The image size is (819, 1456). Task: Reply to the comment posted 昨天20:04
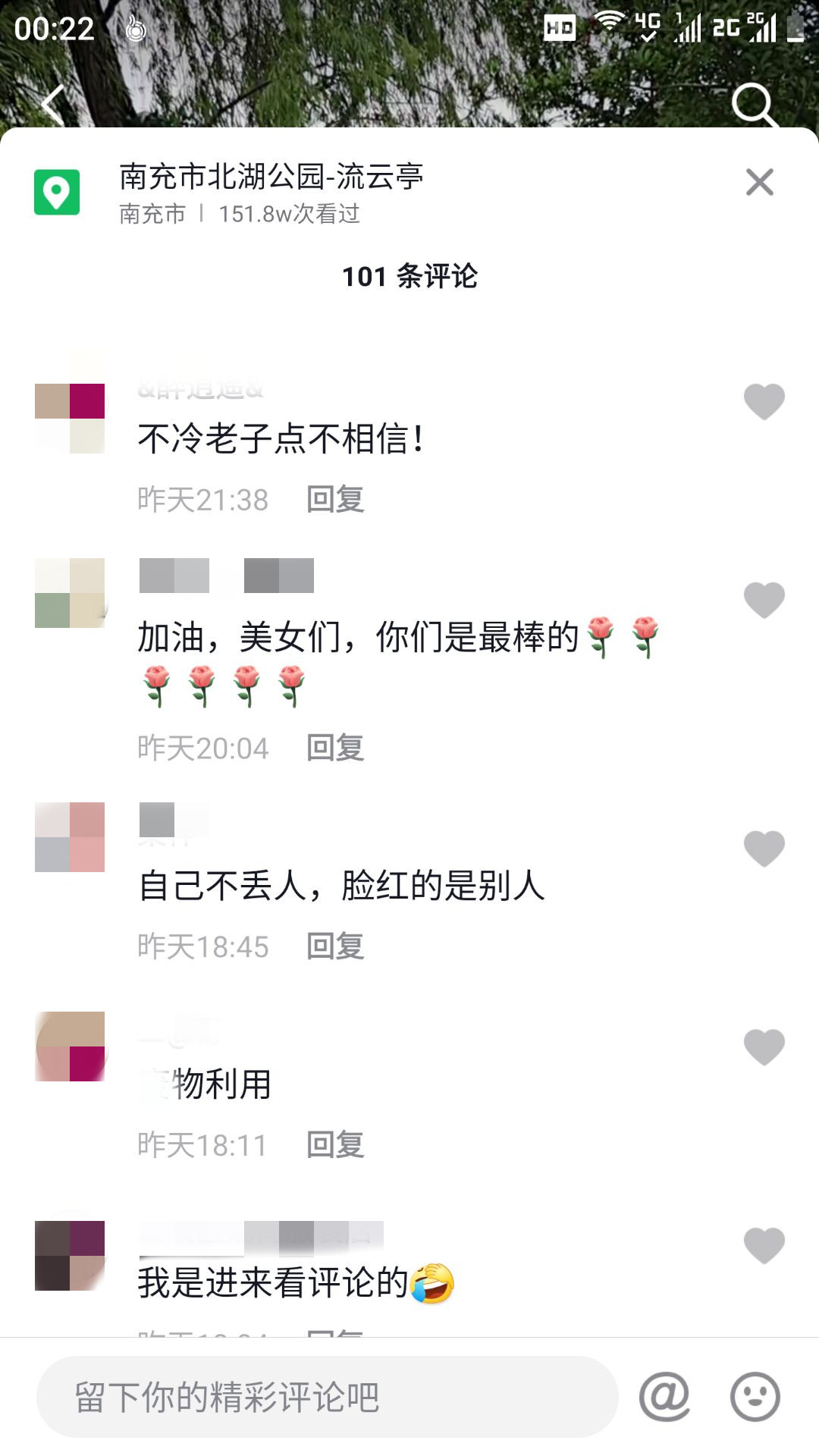(335, 748)
